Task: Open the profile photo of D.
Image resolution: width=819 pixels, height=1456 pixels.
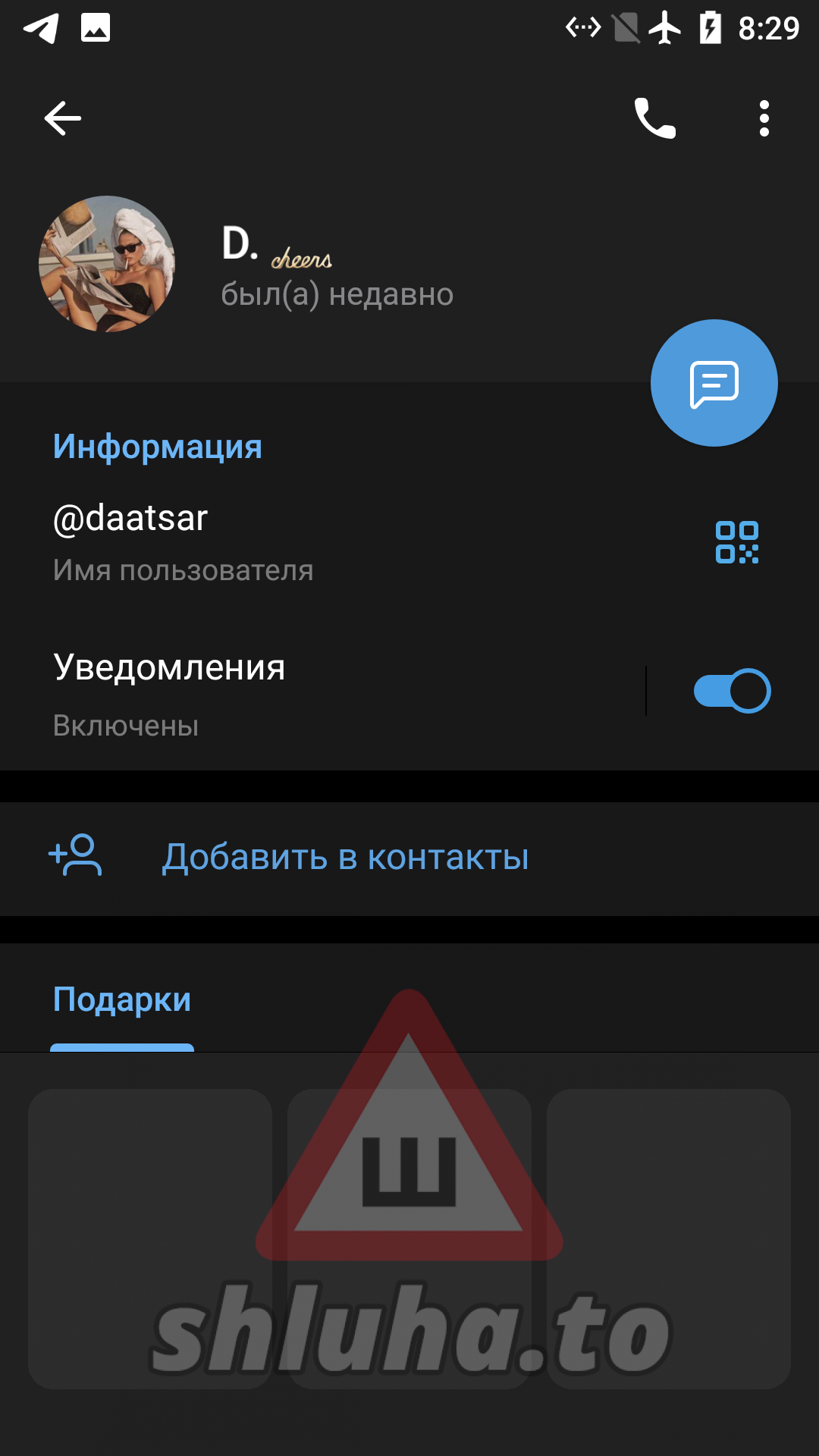Action: [x=107, y=264]
